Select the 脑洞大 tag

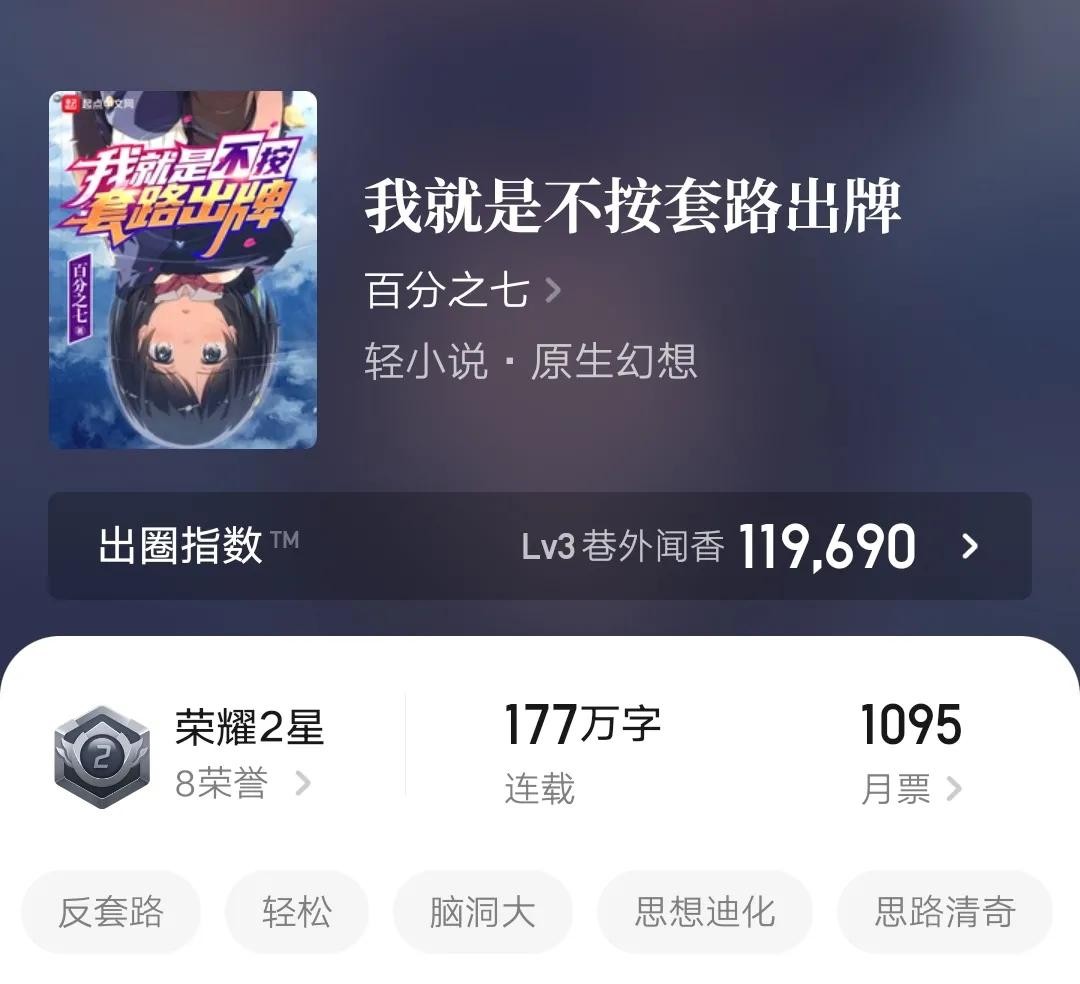(x=483, y=912)
